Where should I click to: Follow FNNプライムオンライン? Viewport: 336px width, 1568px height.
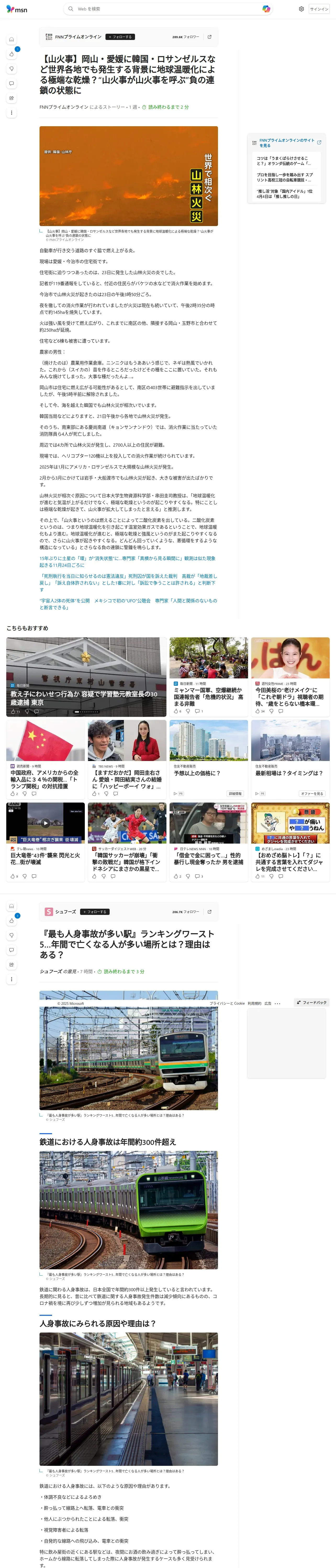click(120, 37)
